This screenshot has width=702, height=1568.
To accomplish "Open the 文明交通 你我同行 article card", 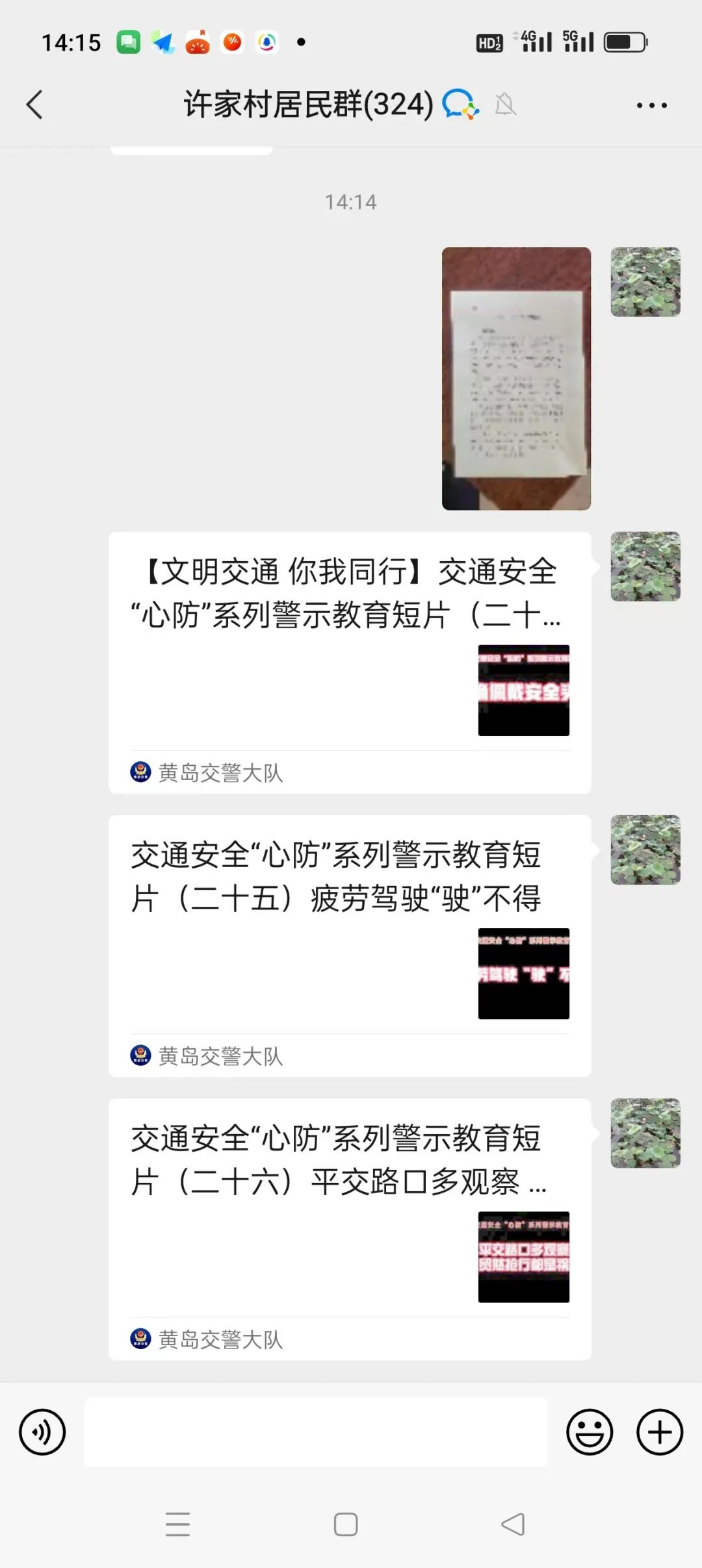I will coord(350,661).
